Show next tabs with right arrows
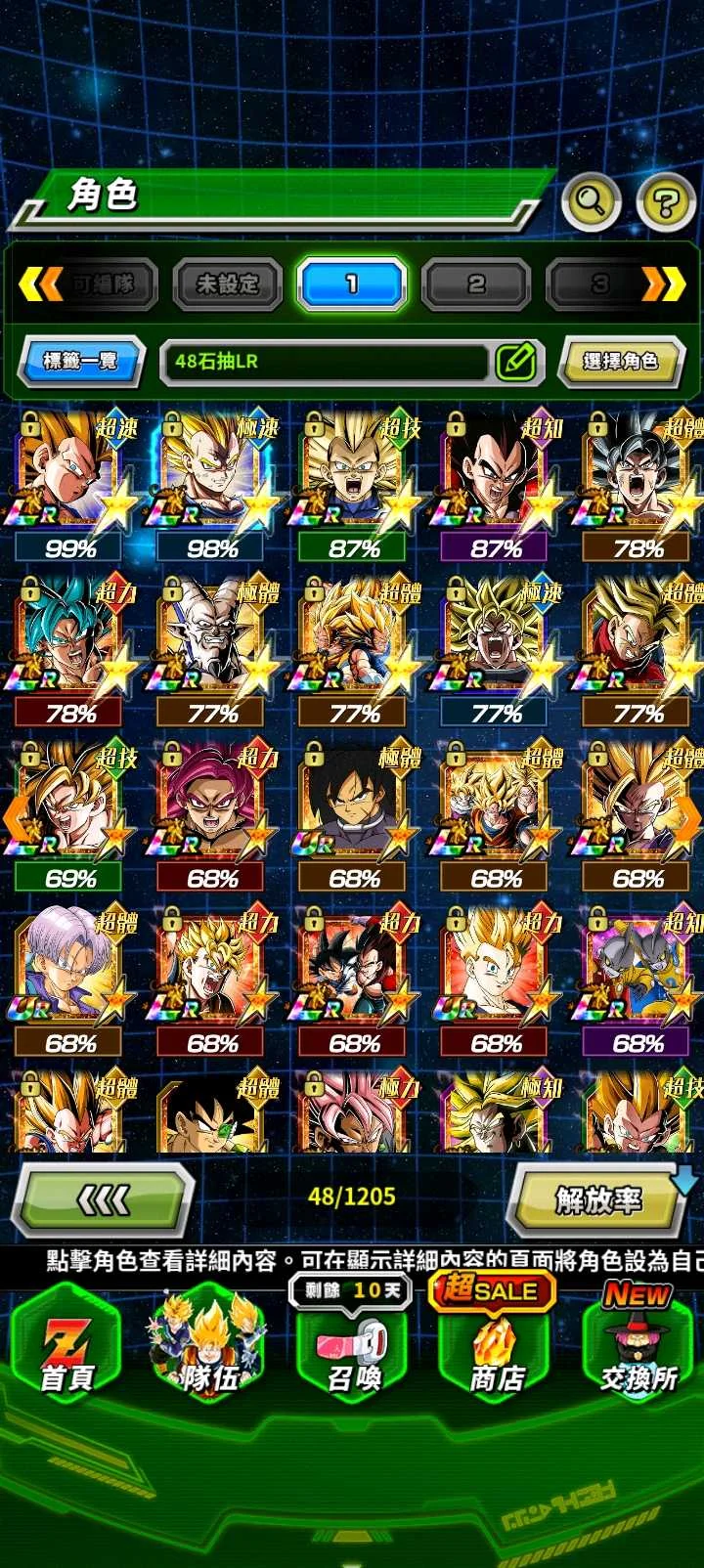This screenshot has width=704, height=1568. (664, 284)
